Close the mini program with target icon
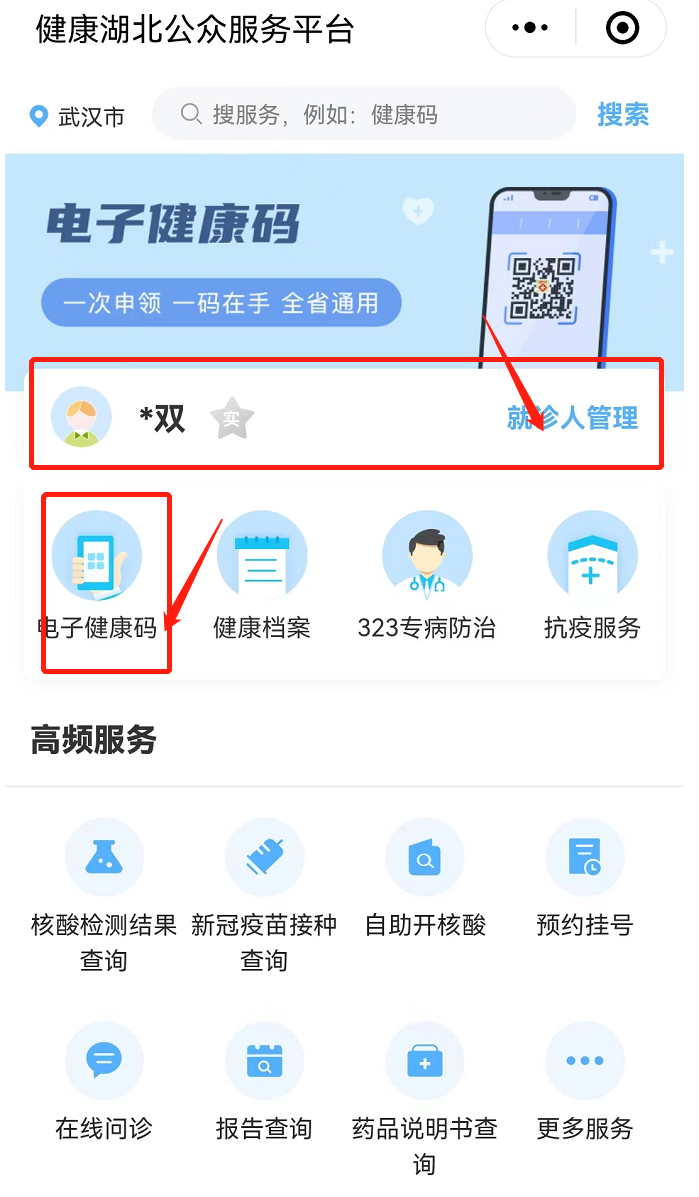Viewport: 699px width, 1197px height. coord(622,29)
